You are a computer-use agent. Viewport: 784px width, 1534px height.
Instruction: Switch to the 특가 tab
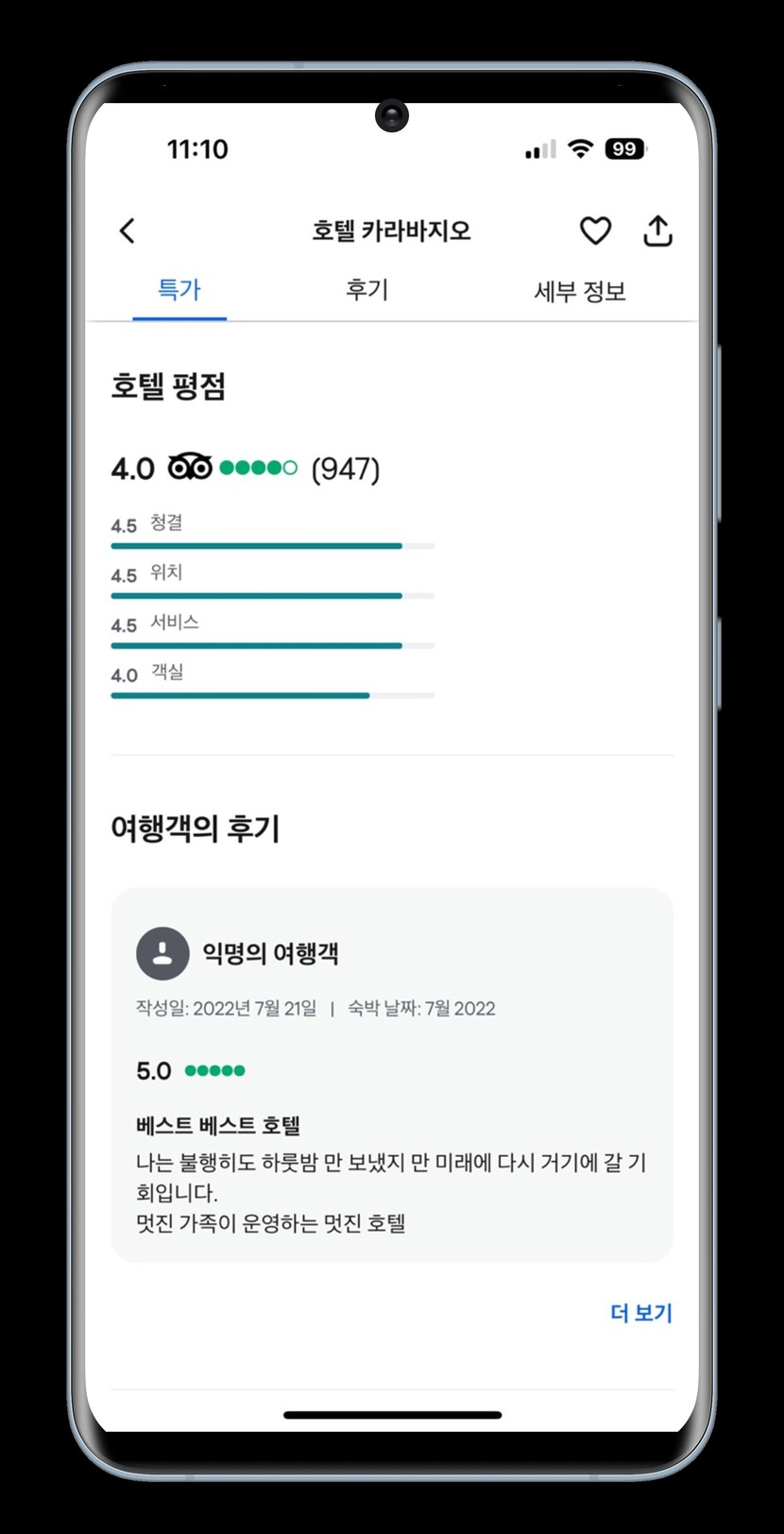179,289
